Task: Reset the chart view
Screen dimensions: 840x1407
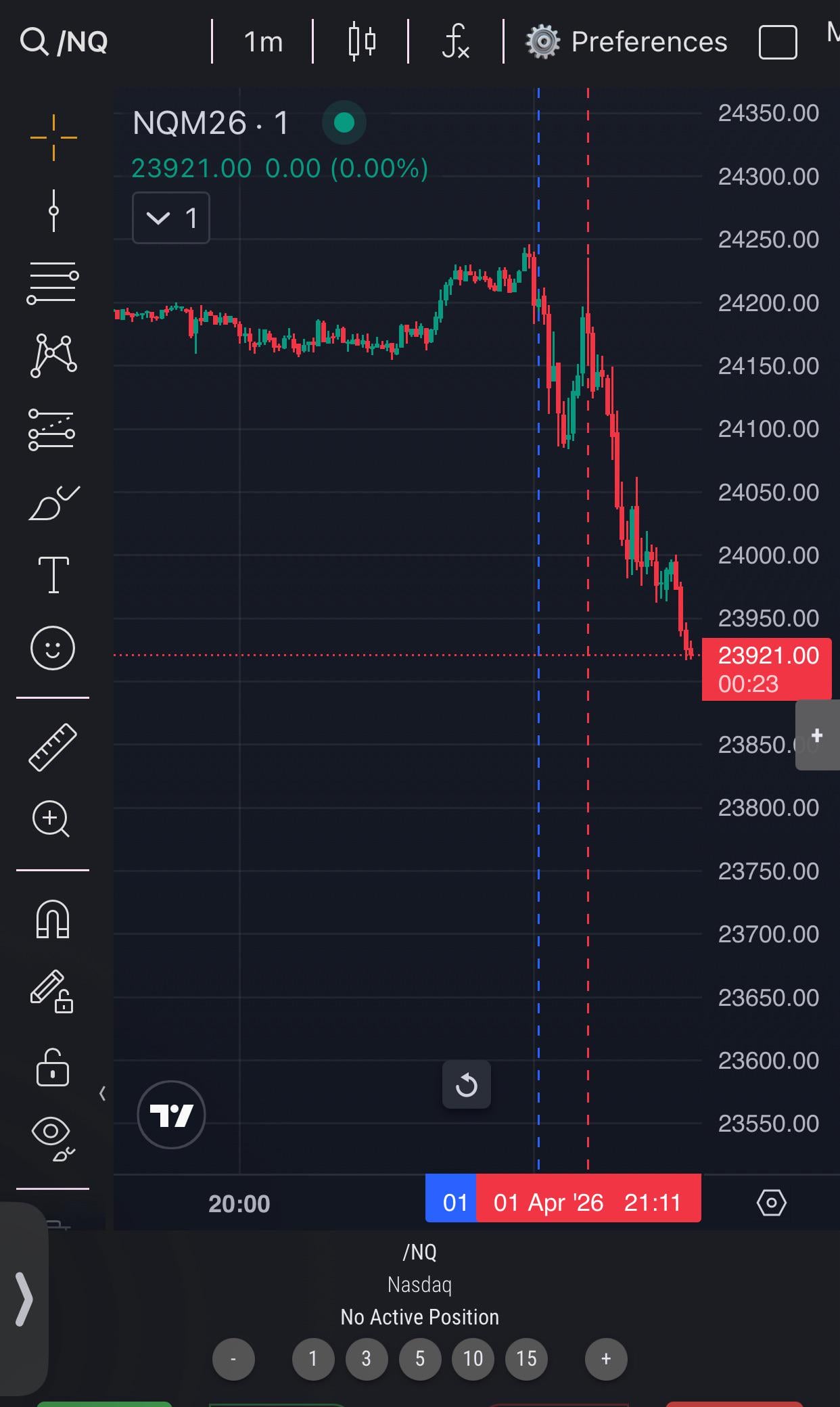Action: [x=466, y=1085]
